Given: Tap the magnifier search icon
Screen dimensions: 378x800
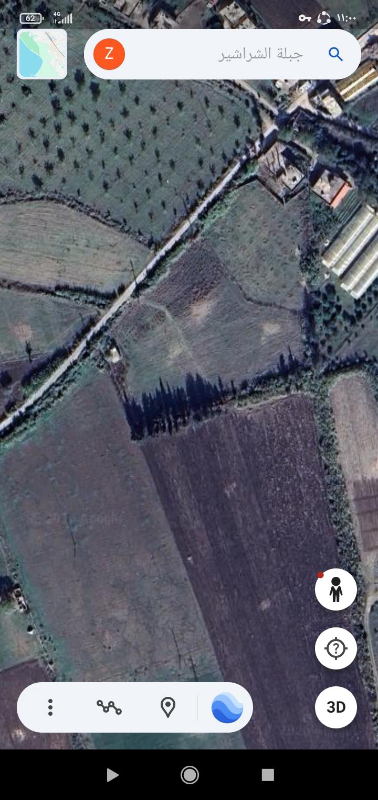Looking at the screenshot, I should (x=335, y=54).
